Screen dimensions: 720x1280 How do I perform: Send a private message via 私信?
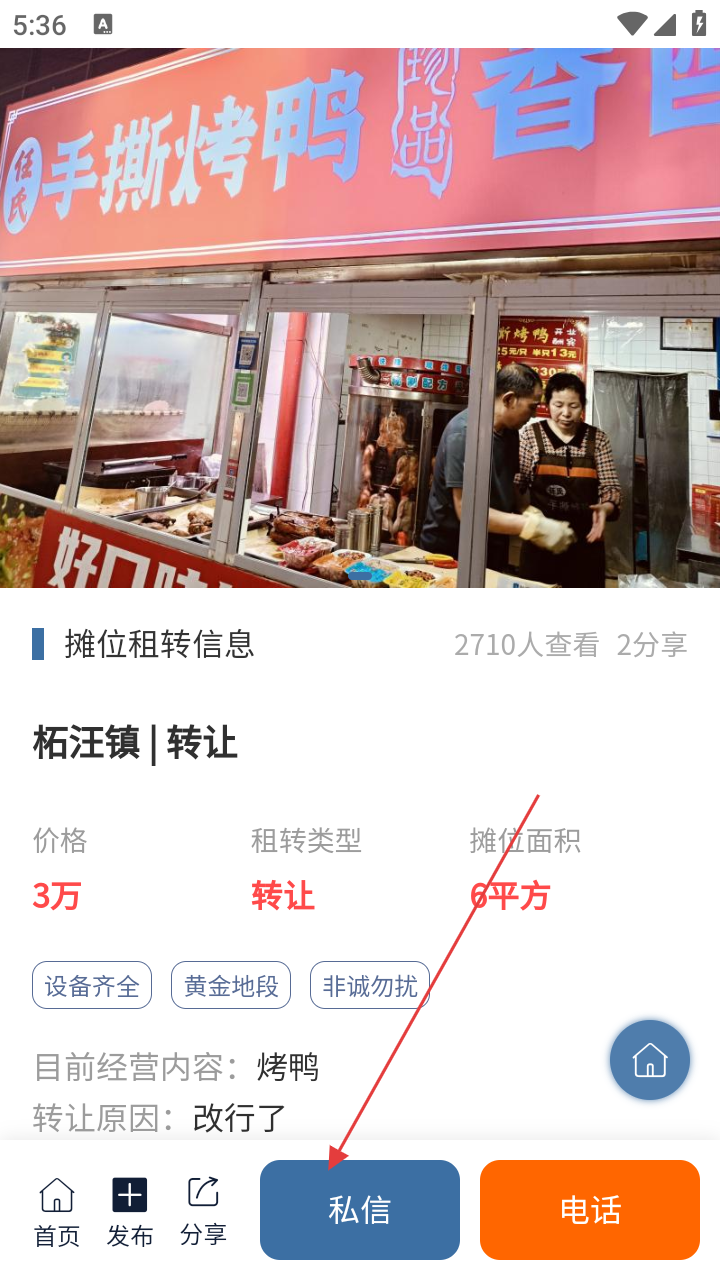click(x=359, y=1209)
